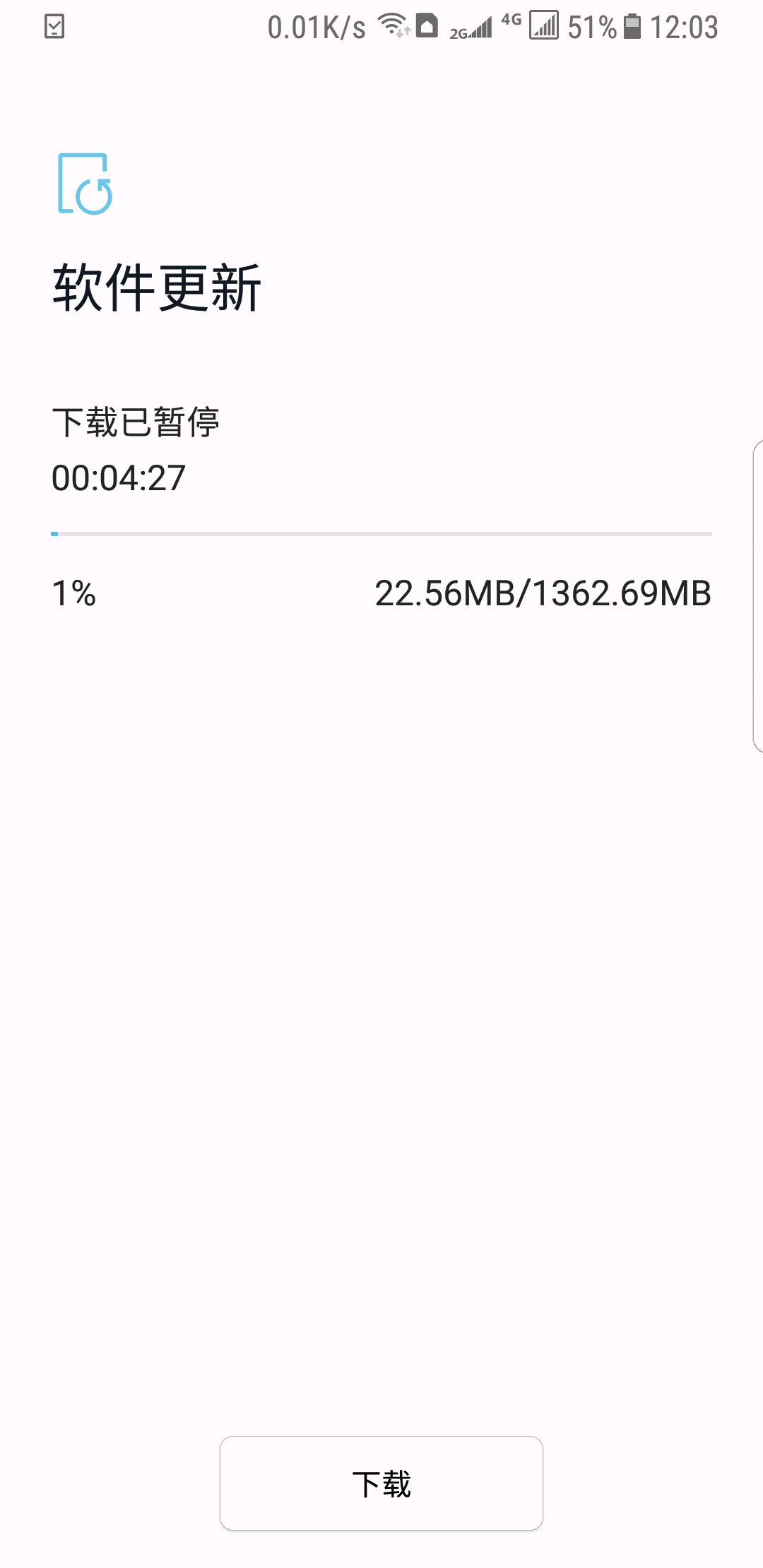The width and height of the screenshot is (763, 1568).
Task: Open the edge panel handle
Action: (x=758, y=596)
